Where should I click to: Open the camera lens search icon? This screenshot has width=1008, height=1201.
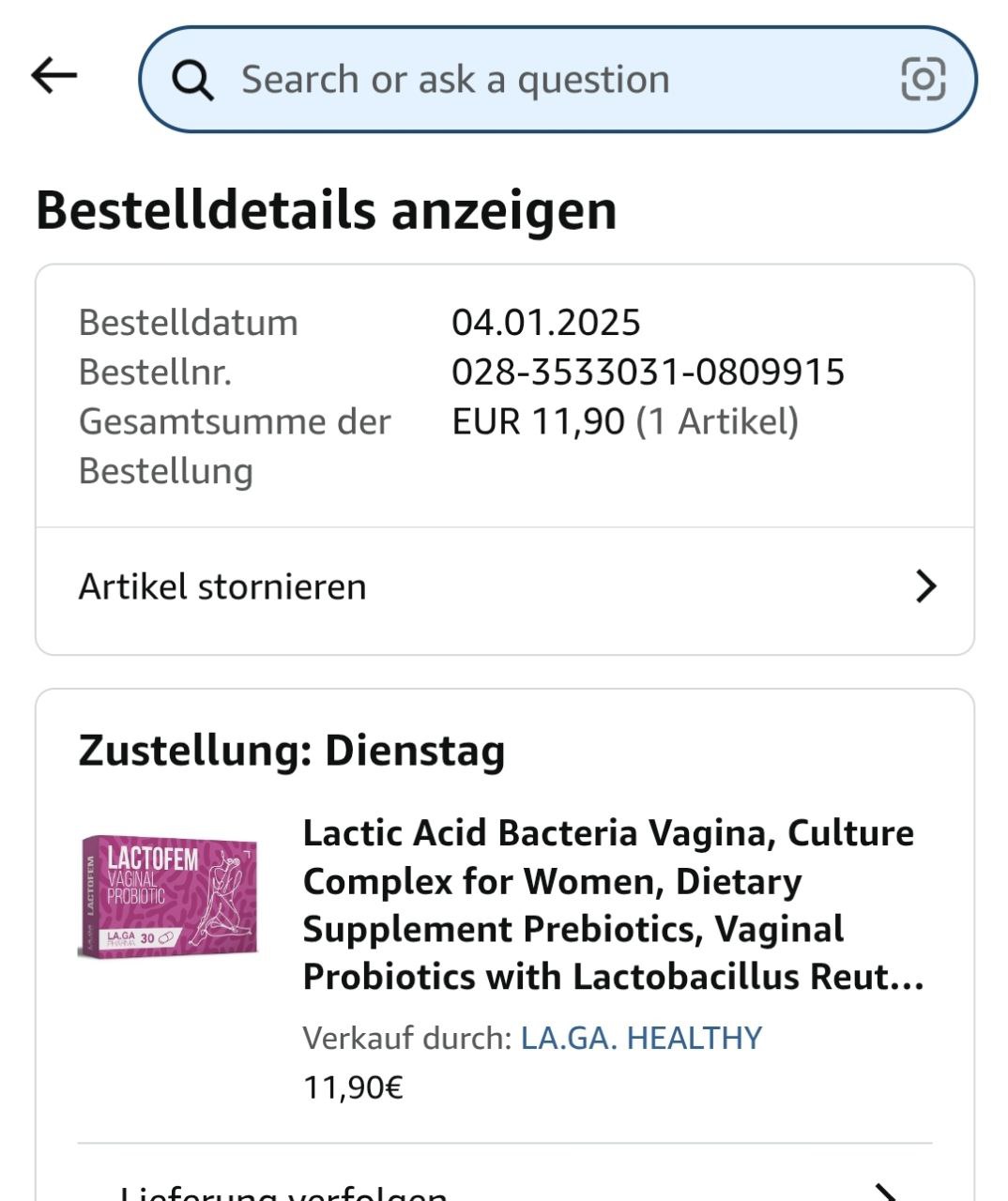point(923,79)
